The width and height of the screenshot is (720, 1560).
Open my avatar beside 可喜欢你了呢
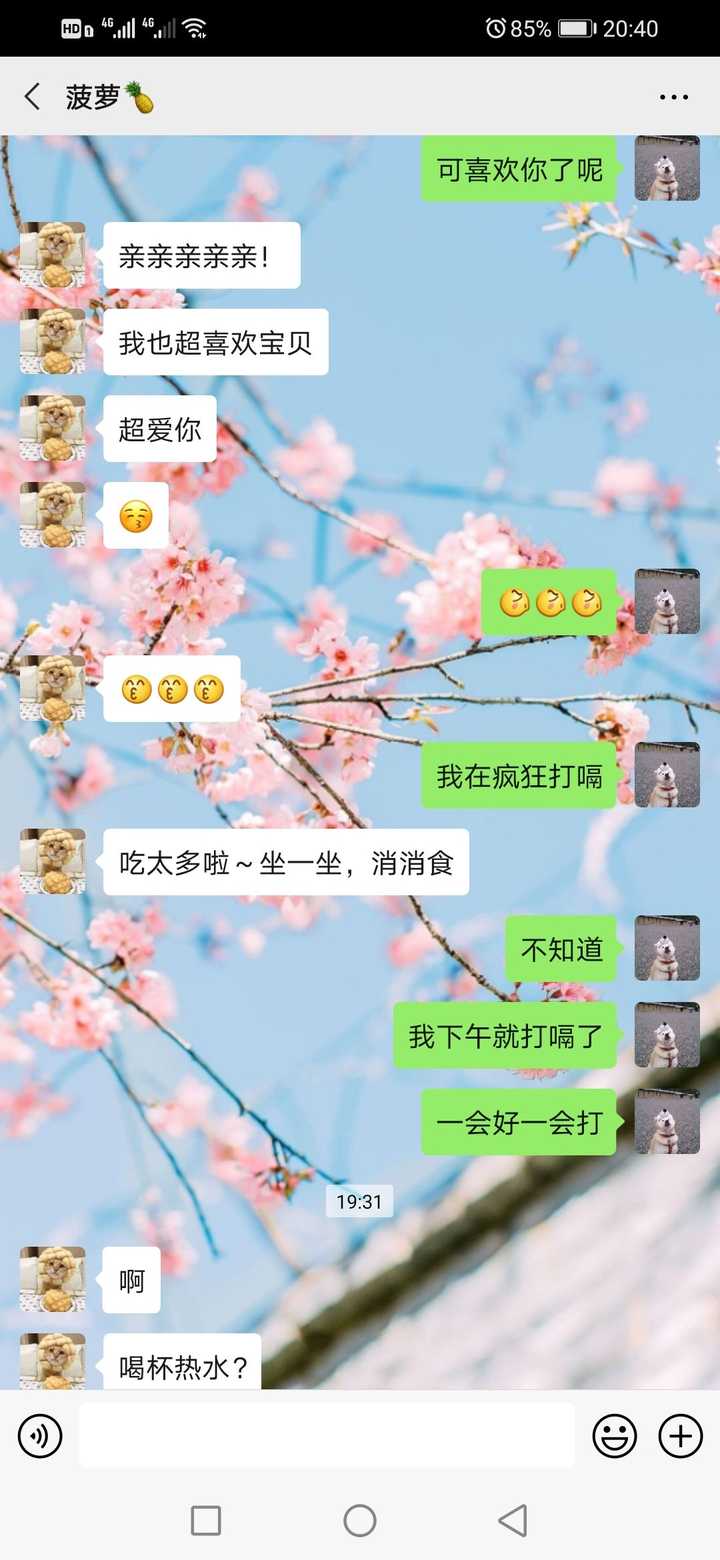tap(667, 168)
